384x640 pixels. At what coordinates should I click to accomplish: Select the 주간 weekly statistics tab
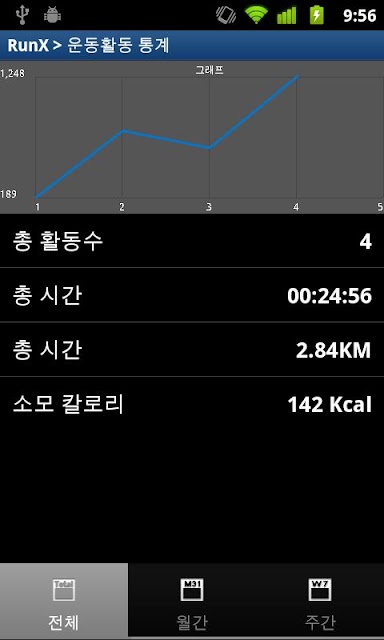(320, 601)
